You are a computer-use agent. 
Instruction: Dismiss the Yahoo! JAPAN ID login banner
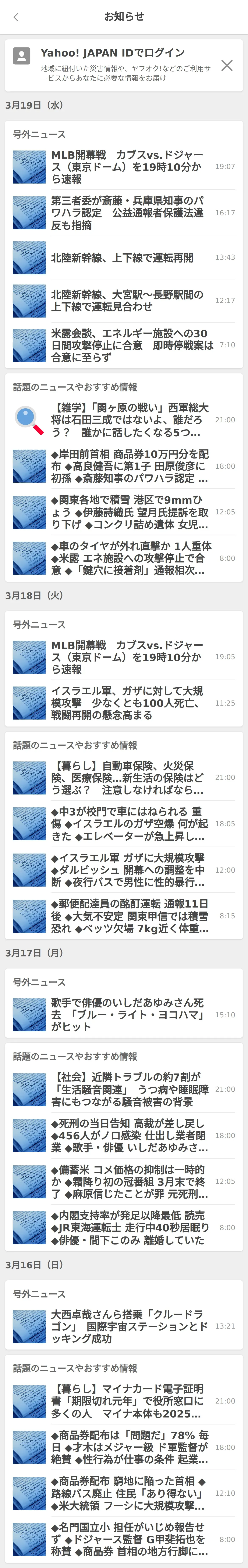[227, 65]
